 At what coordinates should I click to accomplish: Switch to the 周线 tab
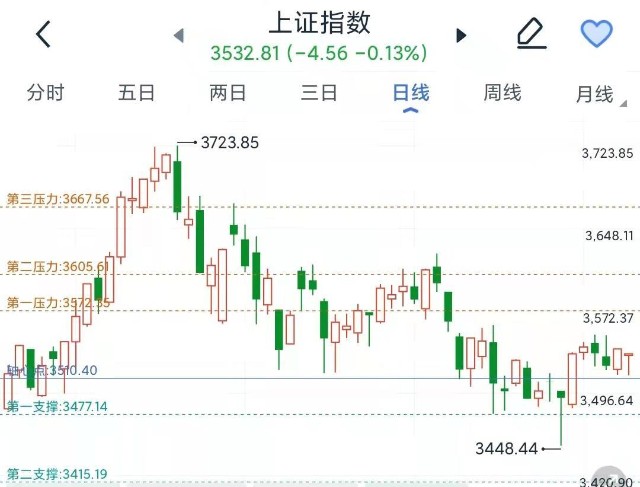502,93
